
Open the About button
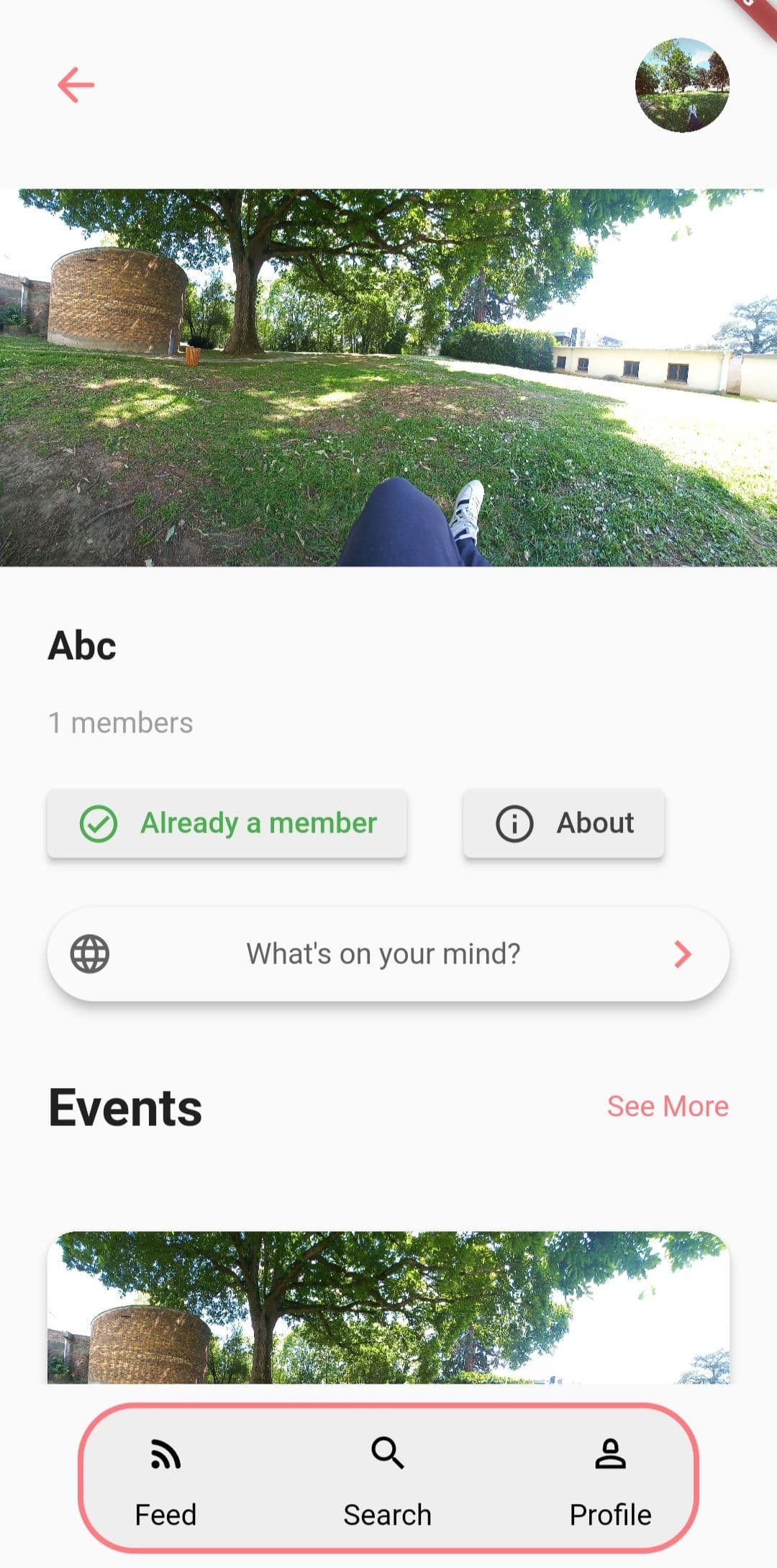click(563, 822)
